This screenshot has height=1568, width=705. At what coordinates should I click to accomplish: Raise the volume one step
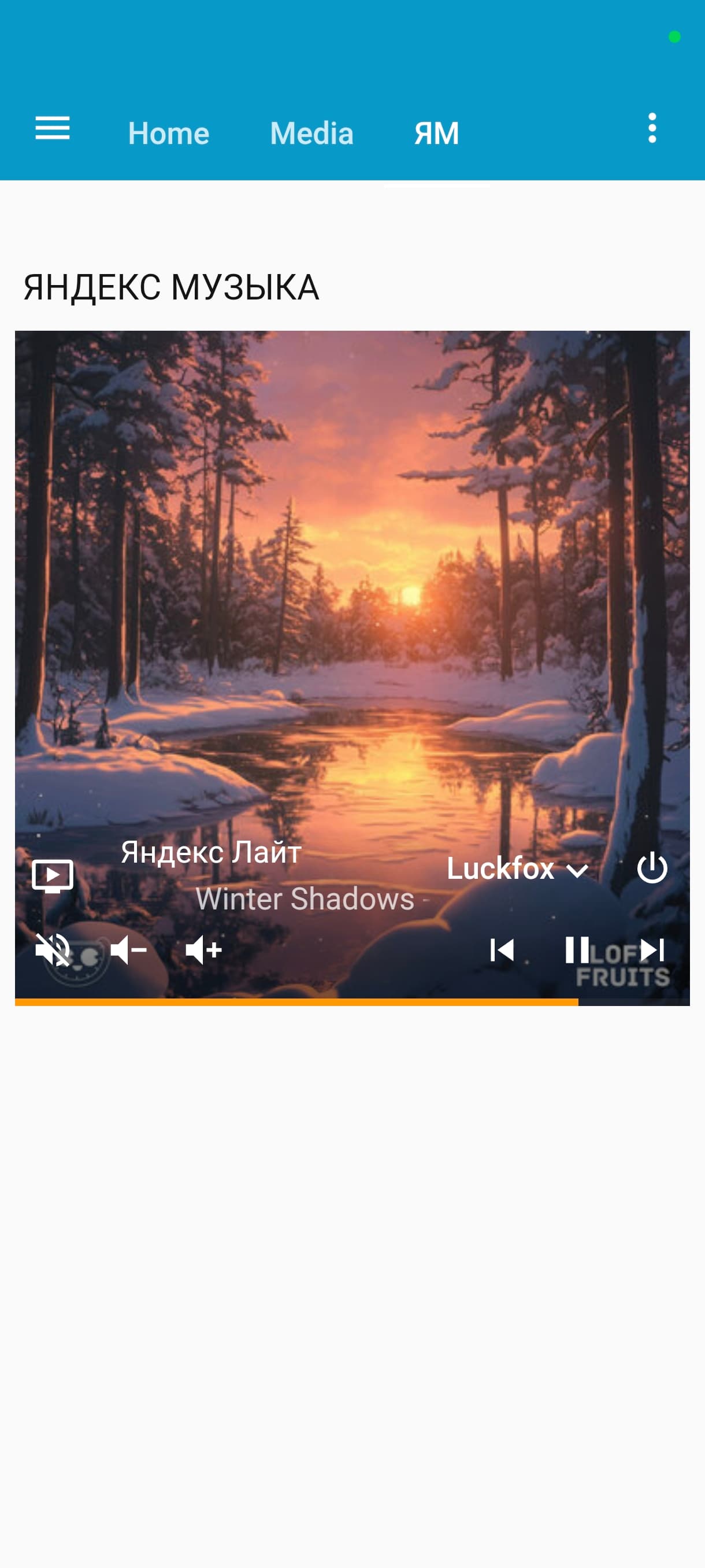point(204,949)
